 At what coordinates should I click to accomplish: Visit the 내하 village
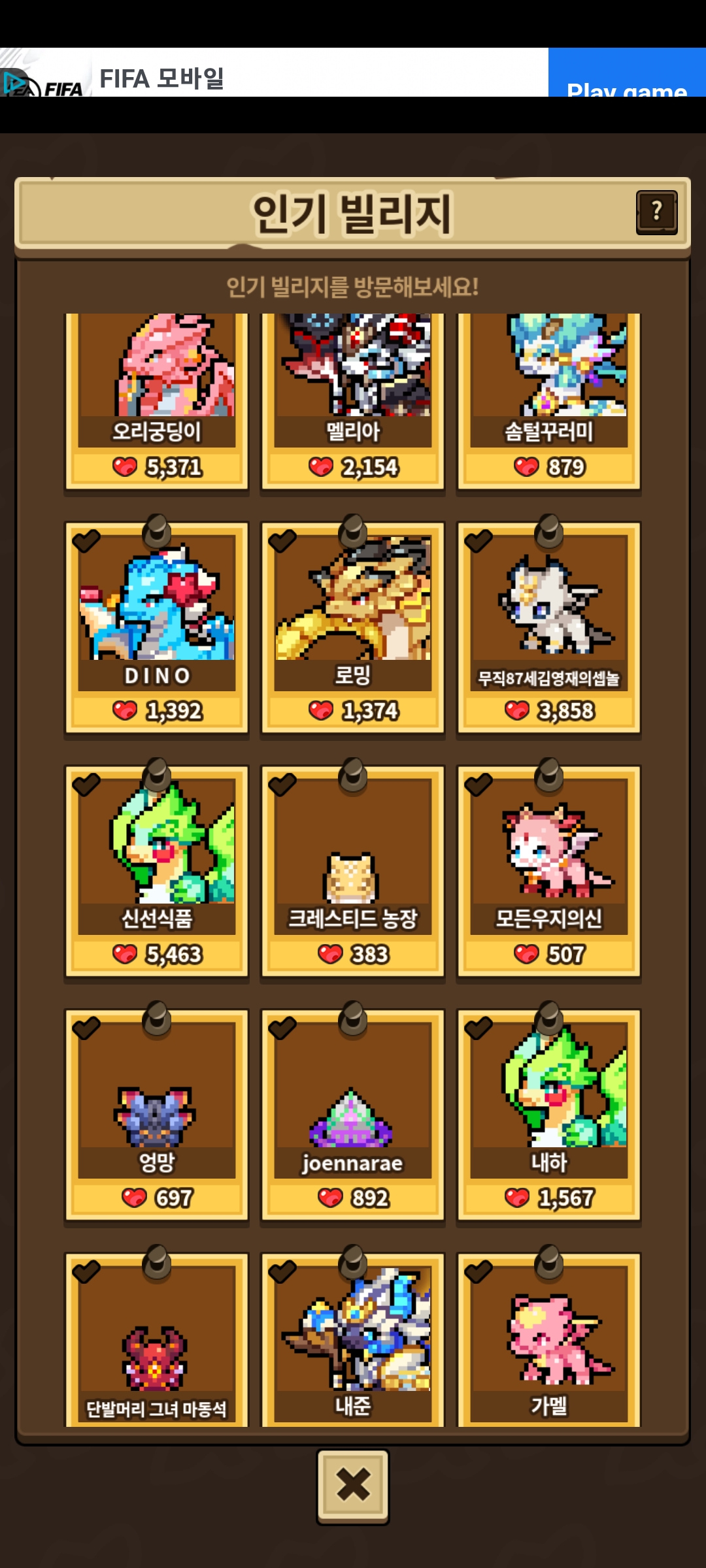tap(549, 1115)
